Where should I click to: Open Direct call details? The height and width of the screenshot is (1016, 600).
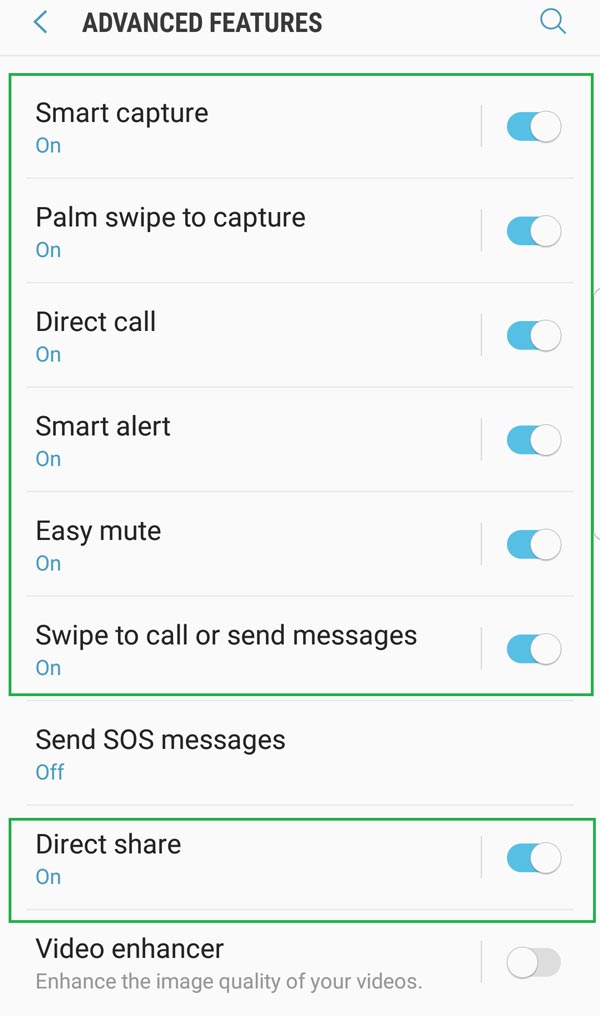(253, 336)
